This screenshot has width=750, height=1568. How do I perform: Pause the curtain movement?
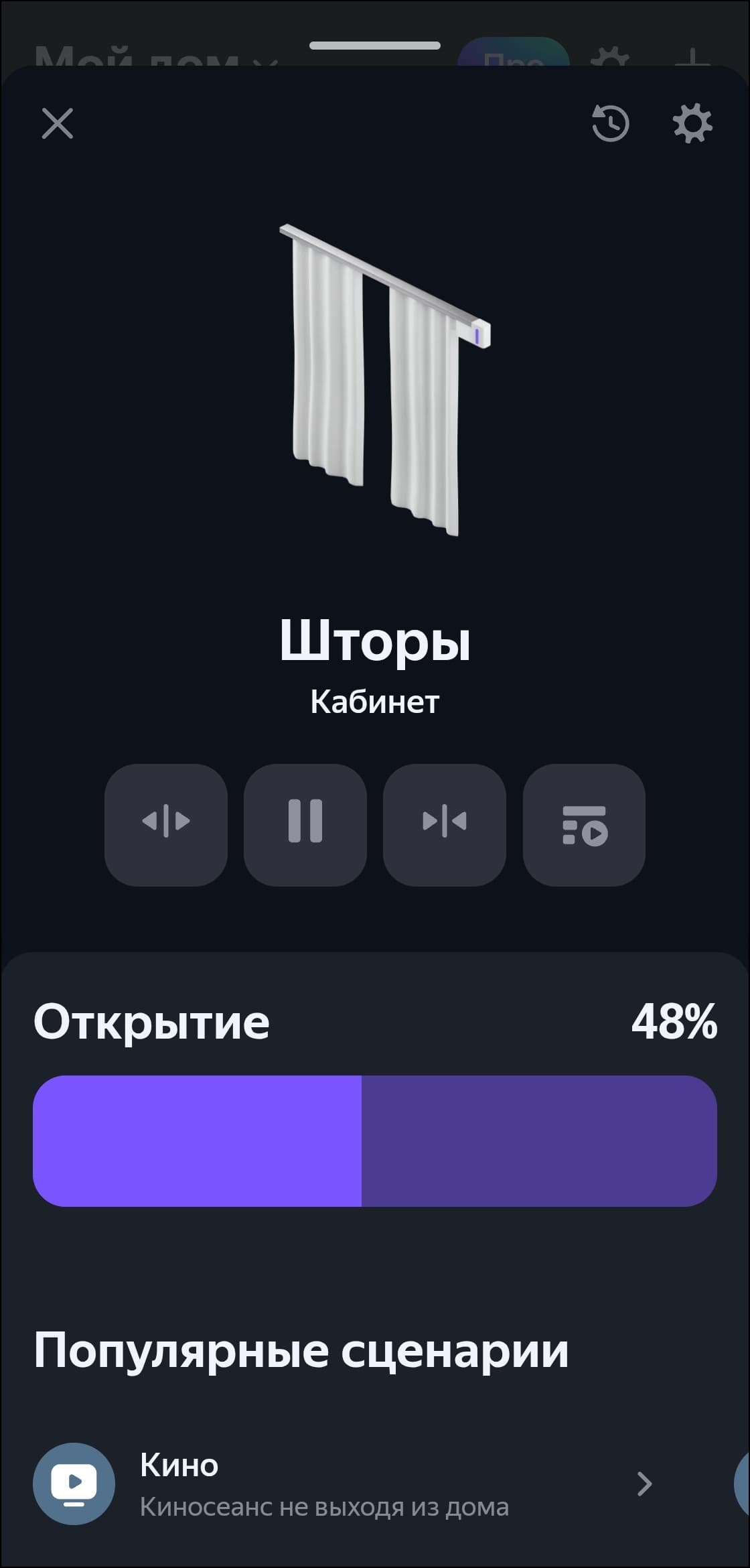click(305, 824)
